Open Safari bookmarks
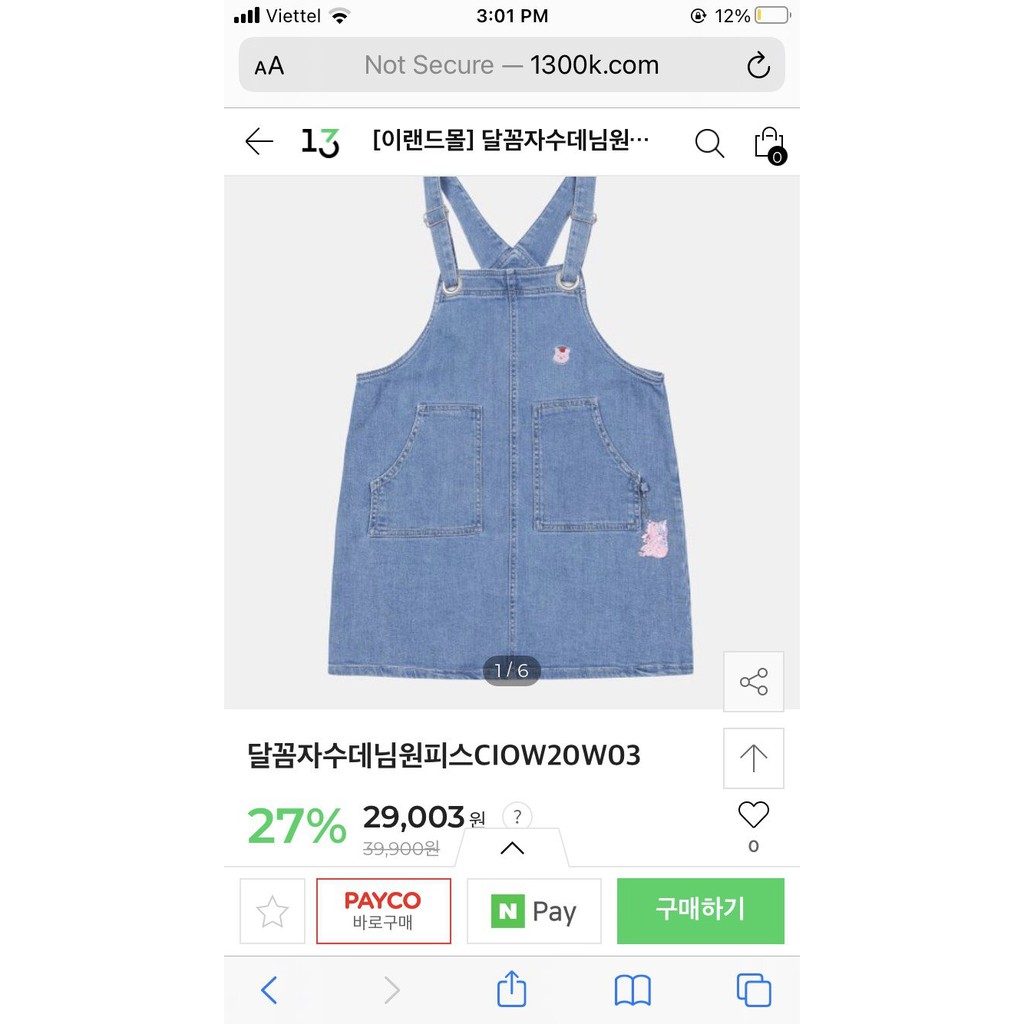 632,990
